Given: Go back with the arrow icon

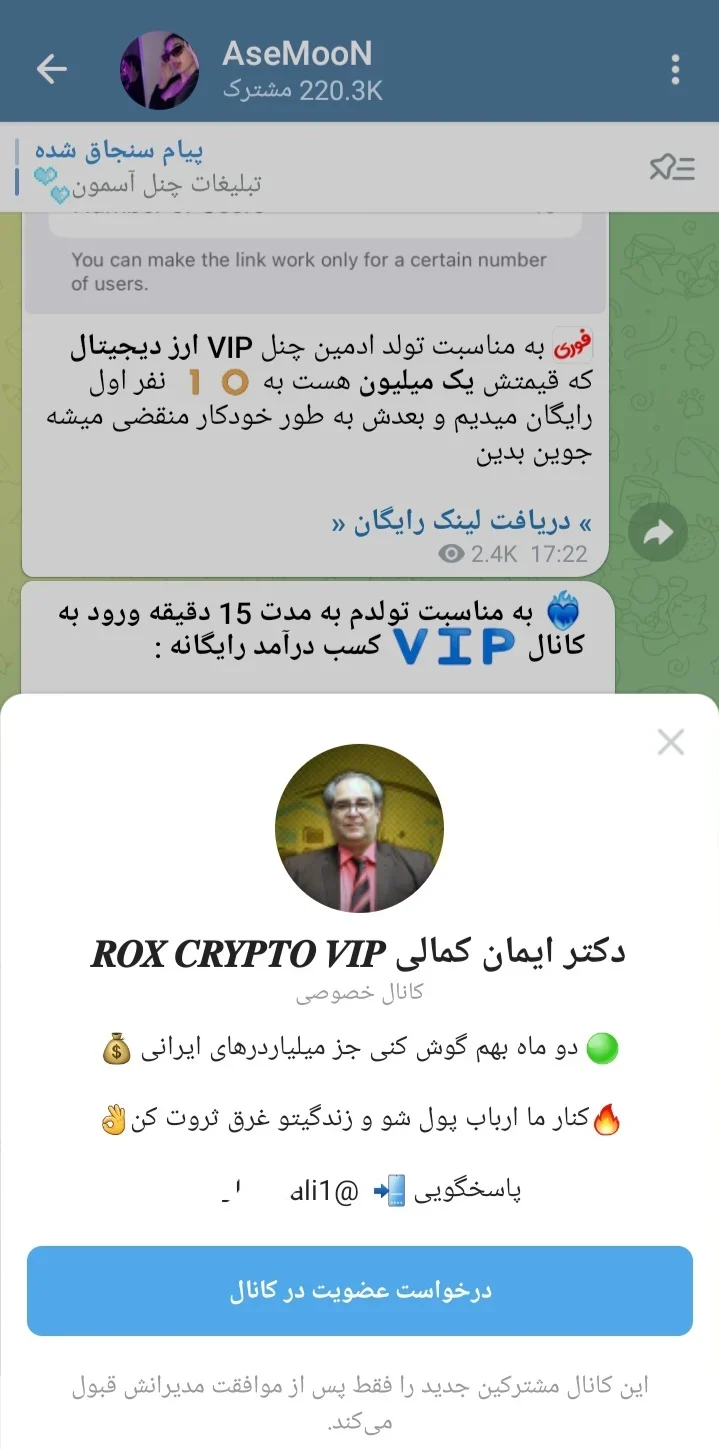Looking at the screenshot, I should coord(51,69).
